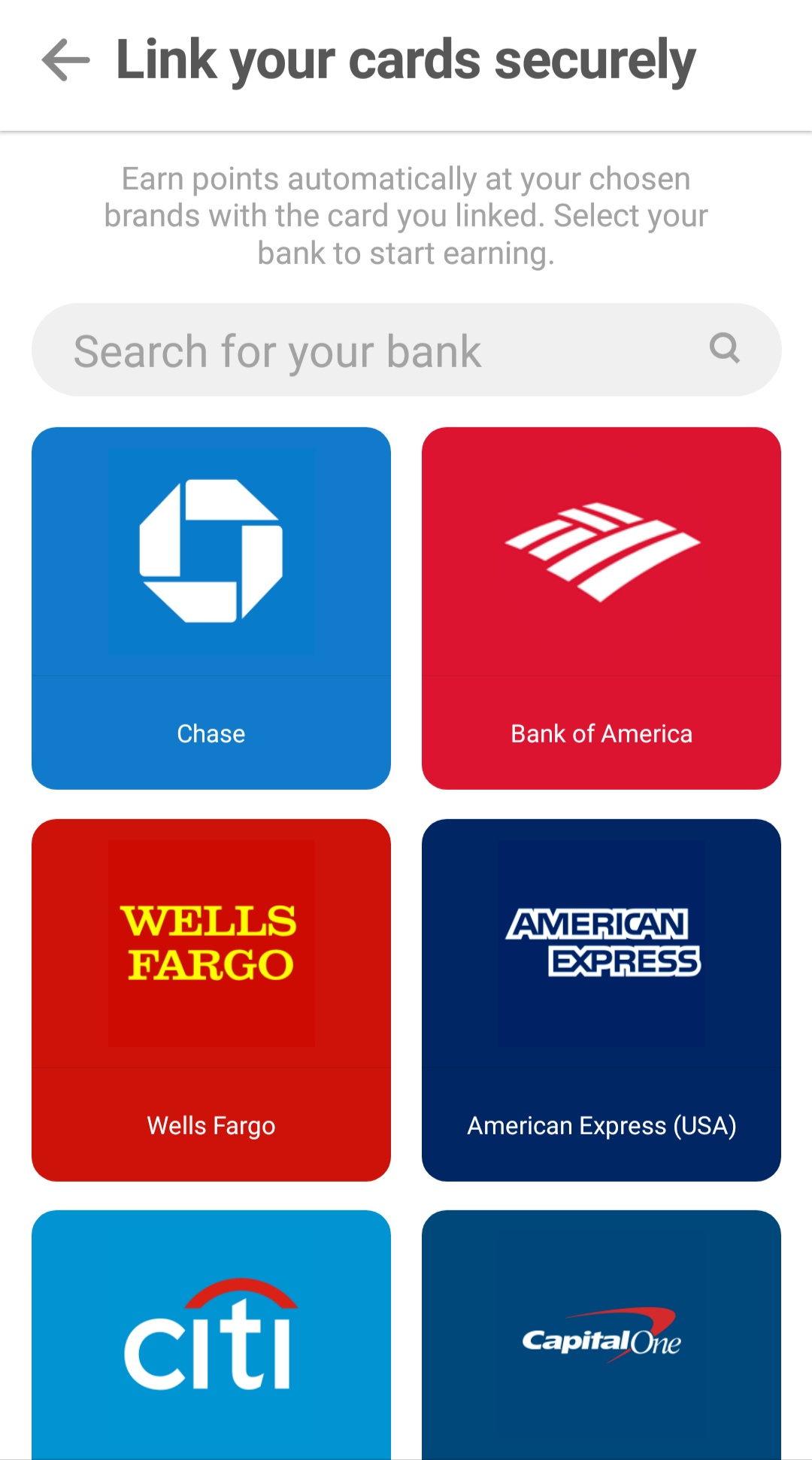
Task: Choose Bank of America
Action: coord(601,608)
